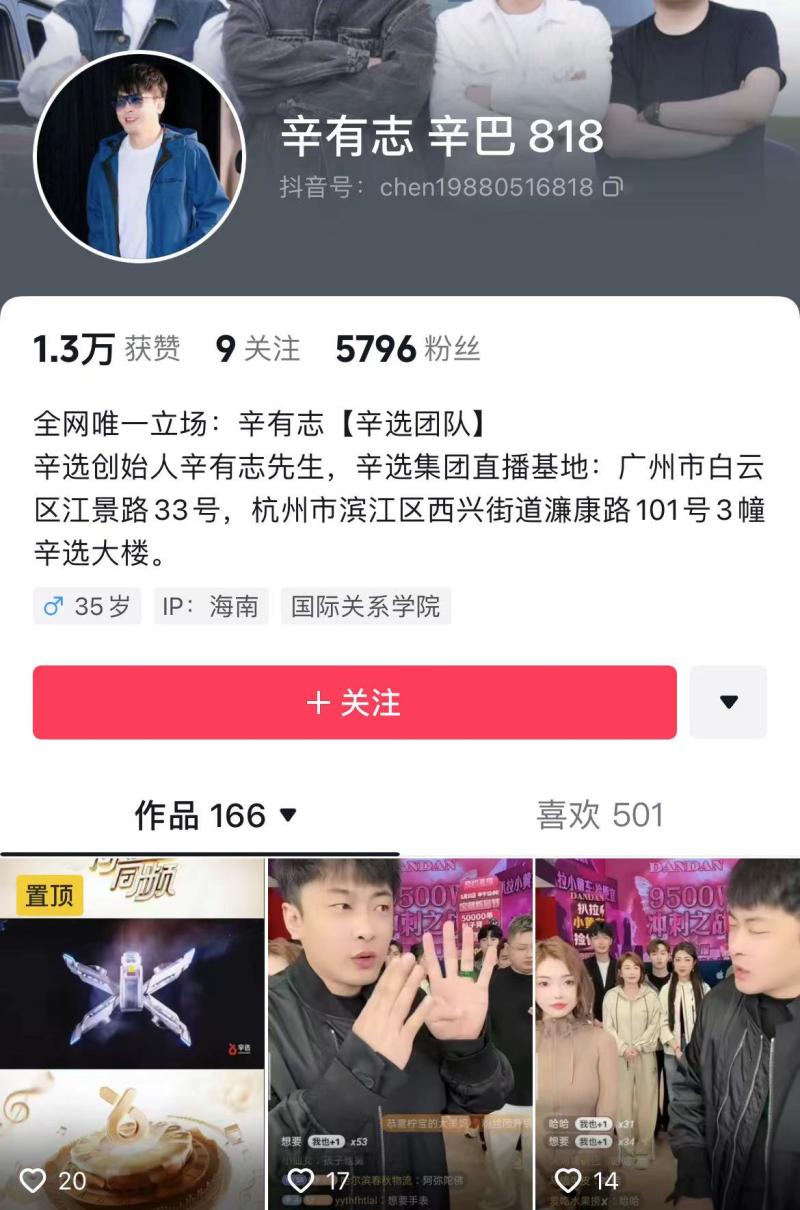Follow this account with 关注 button

(354, 703)
